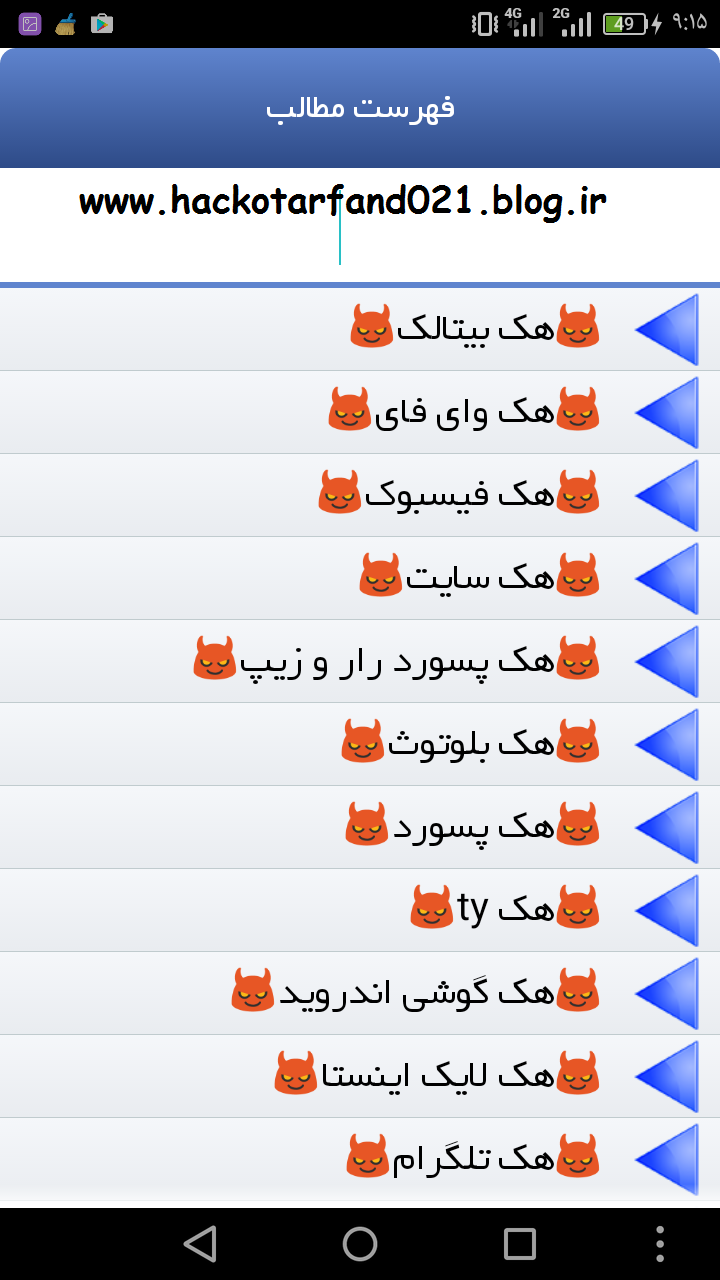Select the هک فیسبوک row

460,495
